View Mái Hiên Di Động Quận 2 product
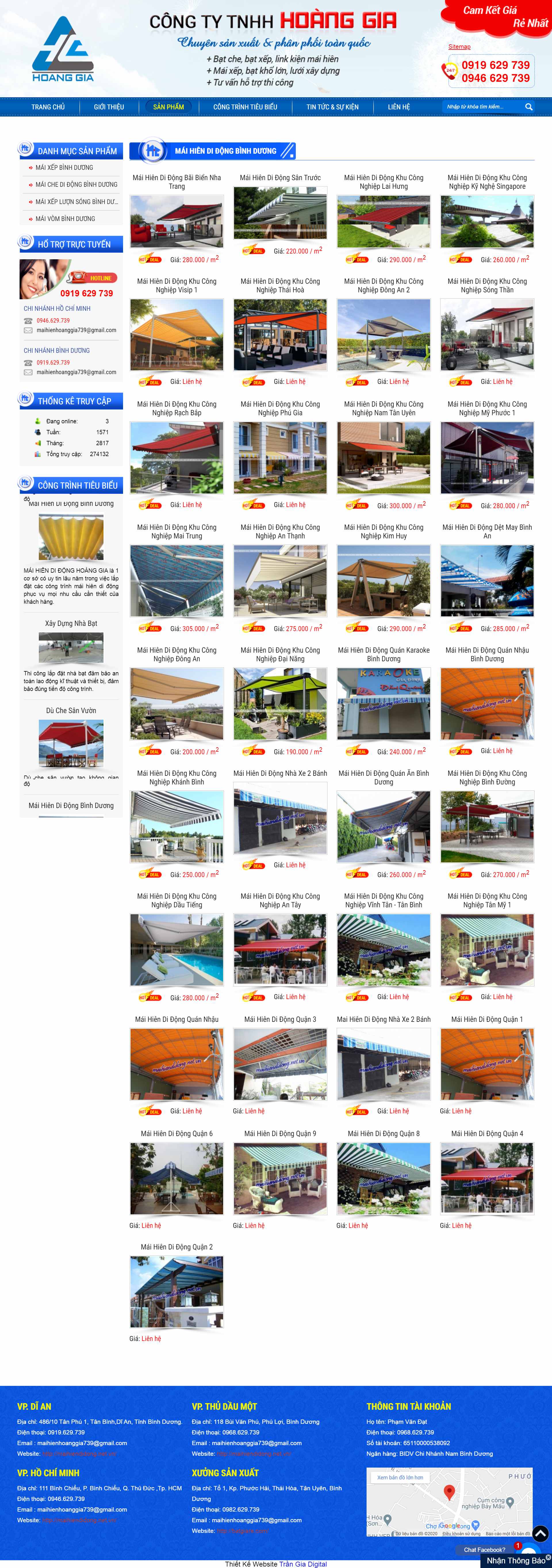 pyautogui.click(x=176, y=1247)
